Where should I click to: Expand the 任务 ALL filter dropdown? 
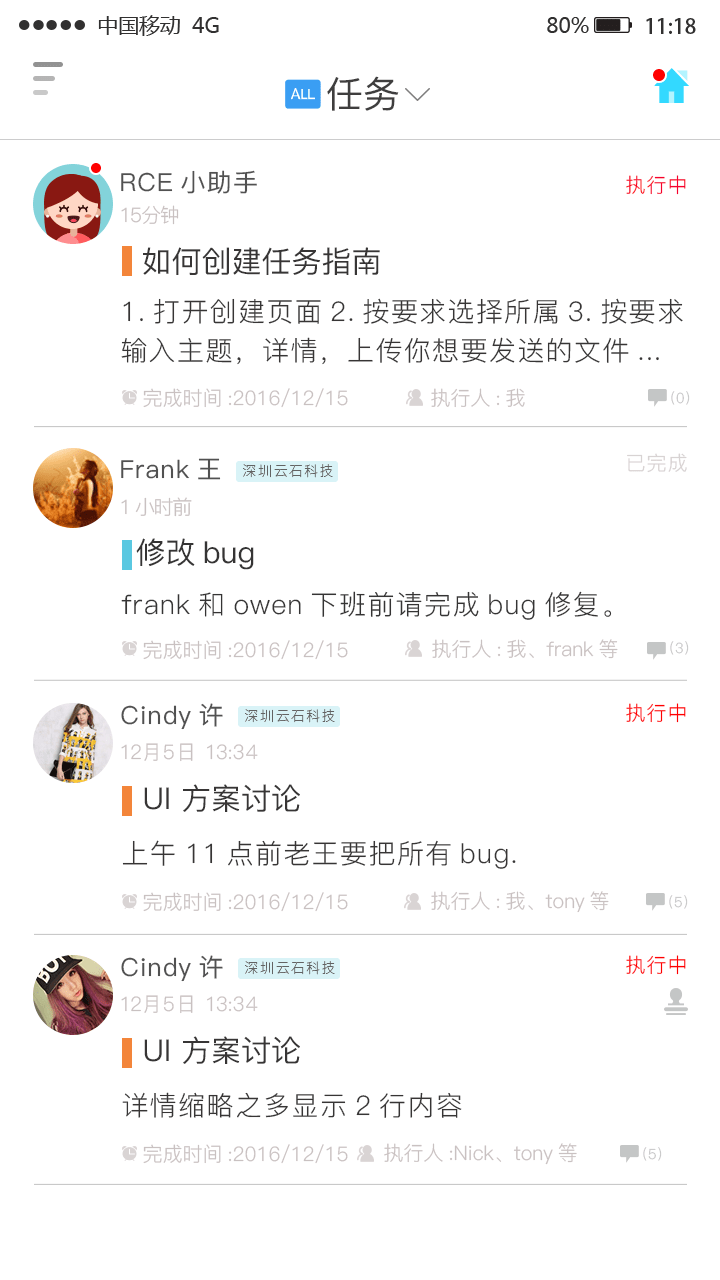(x=358, y=94)
